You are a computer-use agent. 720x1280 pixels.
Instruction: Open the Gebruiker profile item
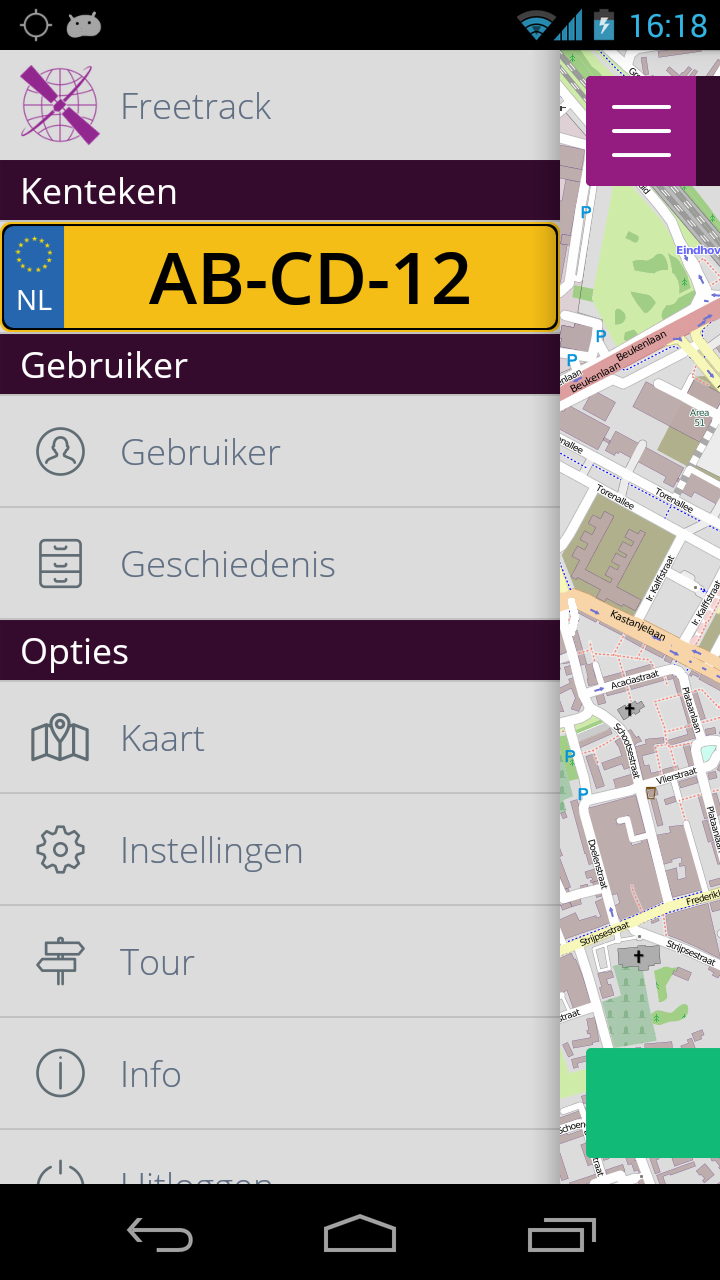(280, 452)
